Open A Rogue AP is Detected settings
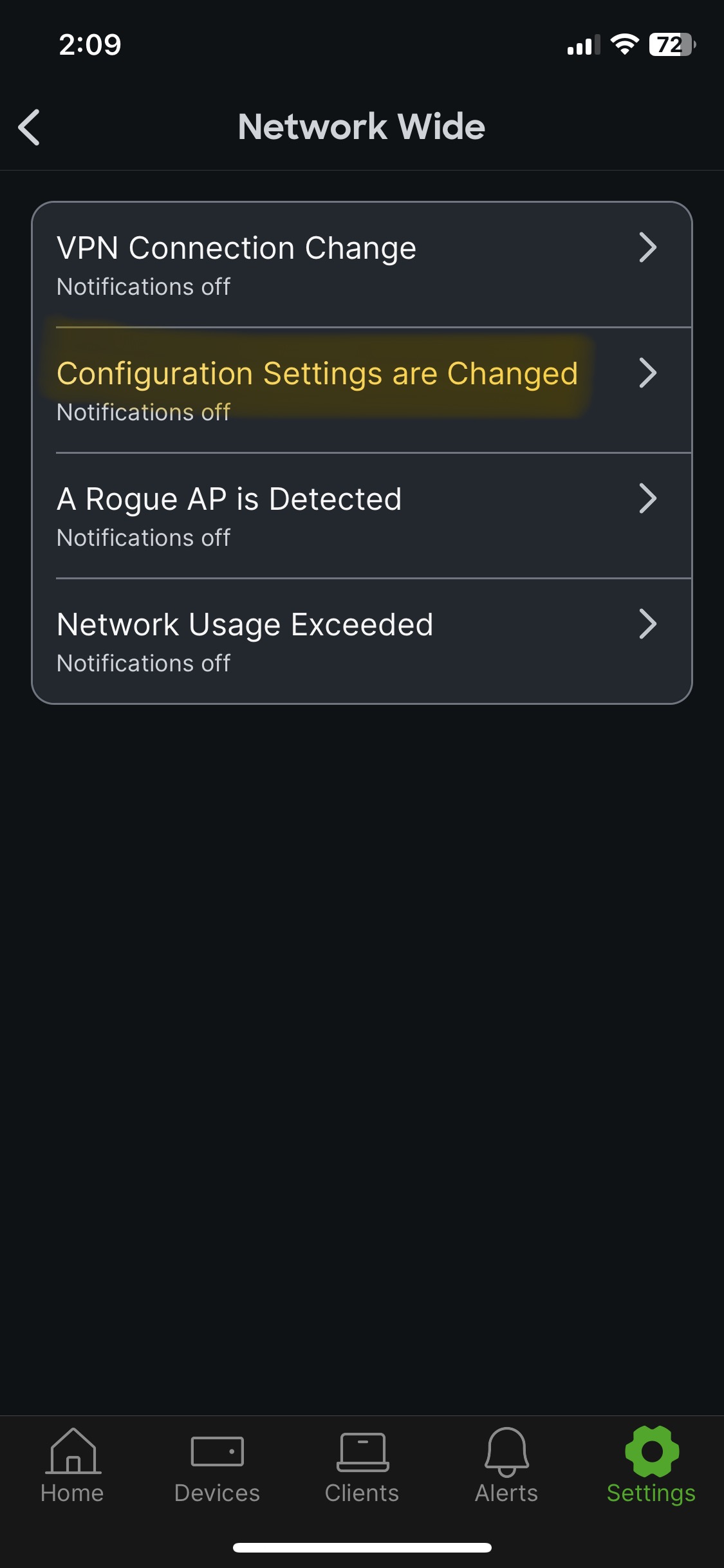This screenshot has width=724, height=1568. click(x=360, y=516)
